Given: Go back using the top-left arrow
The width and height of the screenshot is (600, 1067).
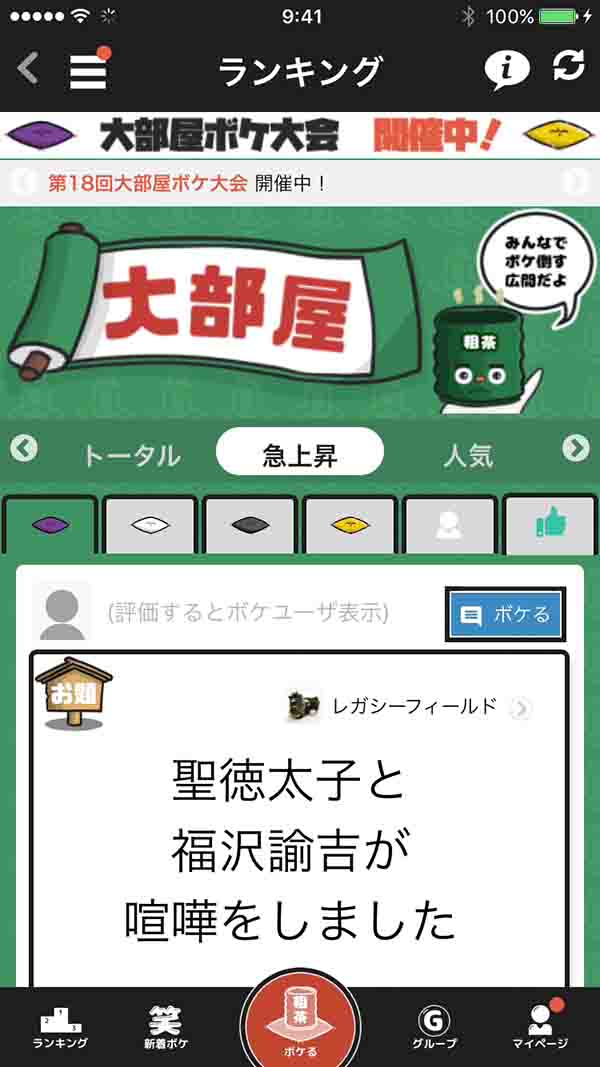Looking at the screenshot, I should coord(28,69).
